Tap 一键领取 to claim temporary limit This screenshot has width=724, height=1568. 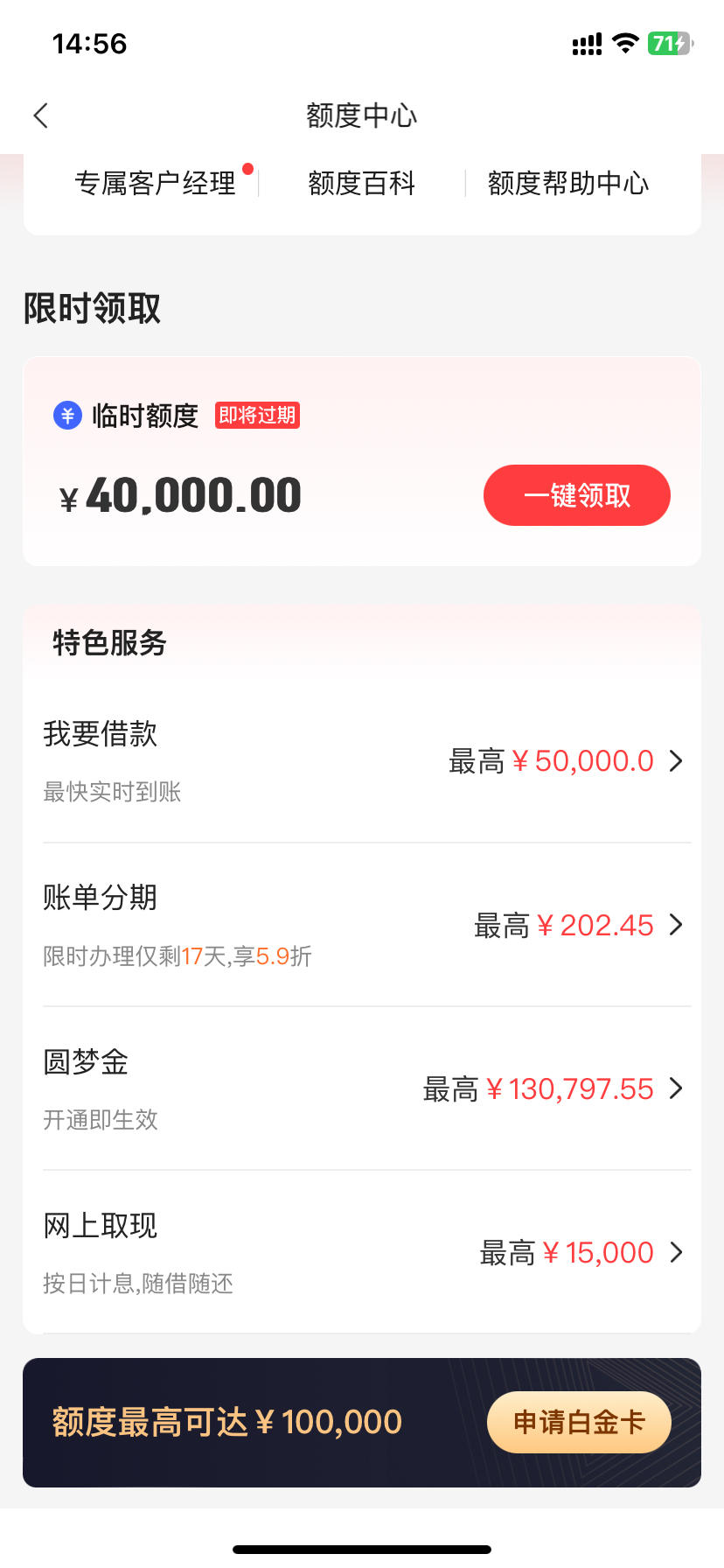tap(577, 495)
